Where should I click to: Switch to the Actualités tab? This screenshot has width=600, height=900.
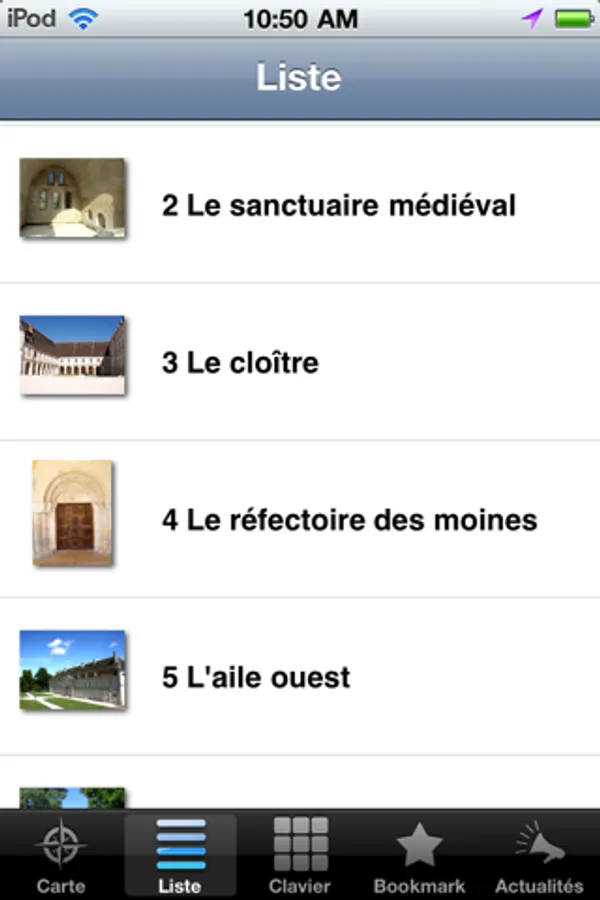539,855
